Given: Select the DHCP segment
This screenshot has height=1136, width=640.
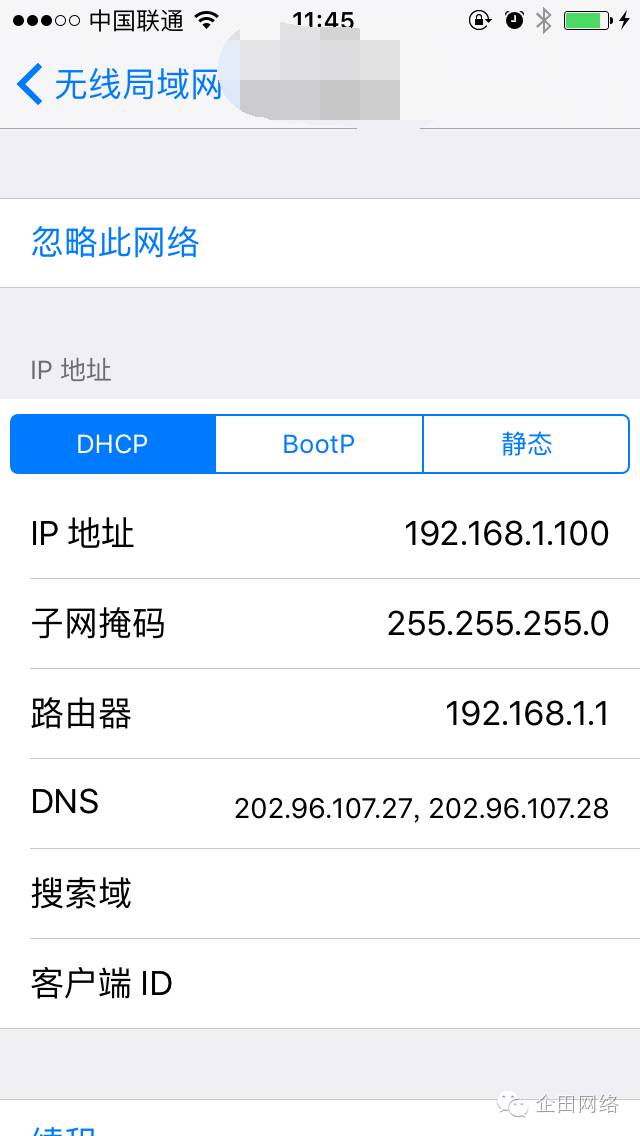Looking at the screenshot, I should (112, 444).
